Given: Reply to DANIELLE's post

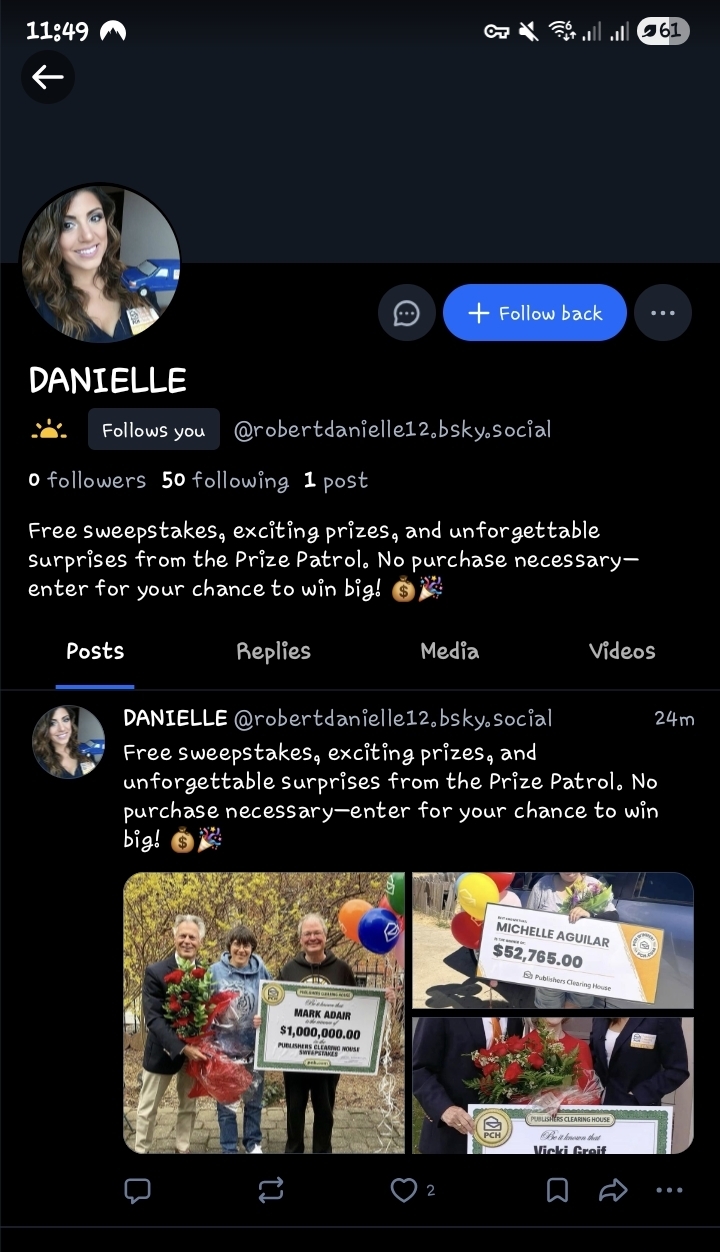Looking at the screenshot, I should 137,1189.
